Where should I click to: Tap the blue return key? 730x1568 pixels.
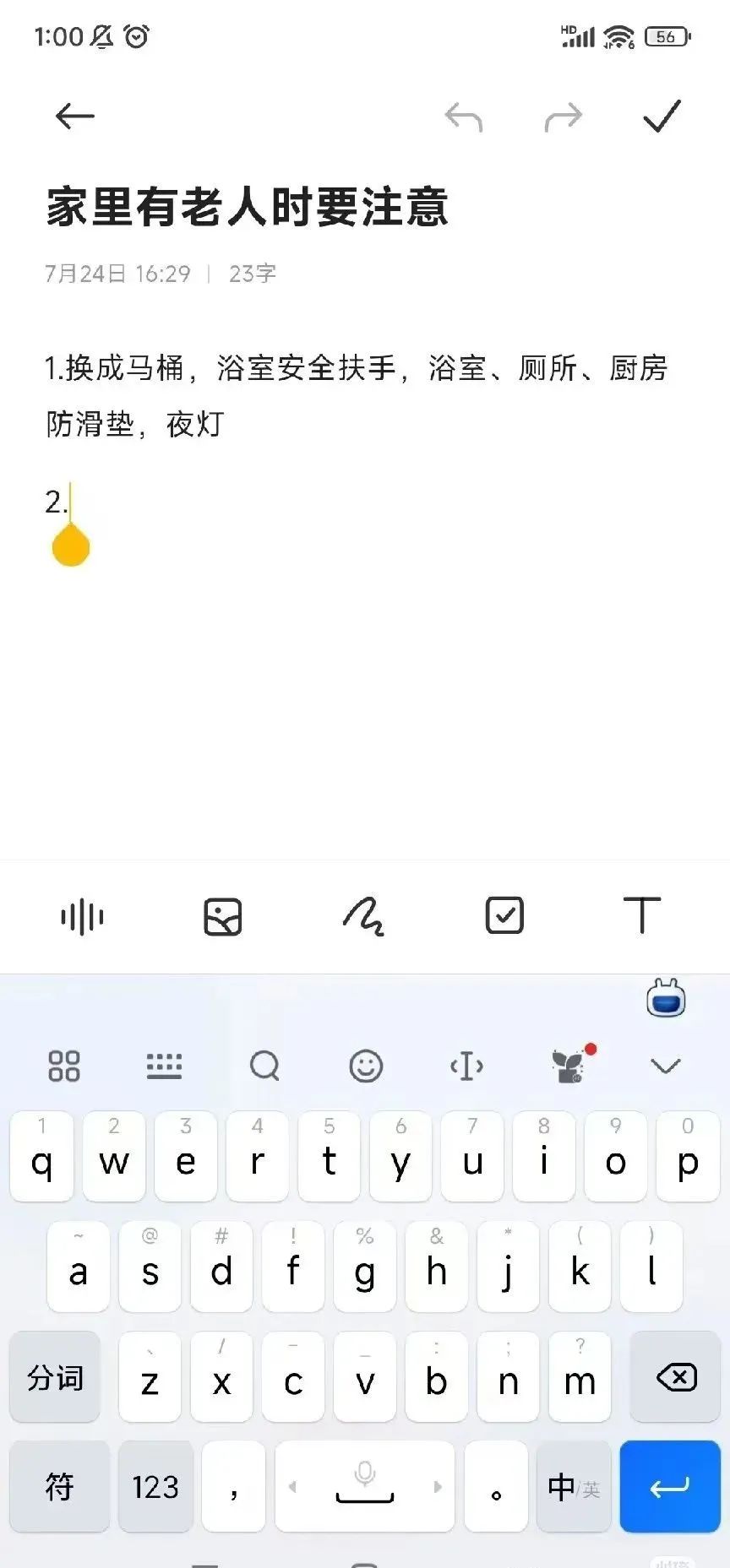click(669, 1486)
